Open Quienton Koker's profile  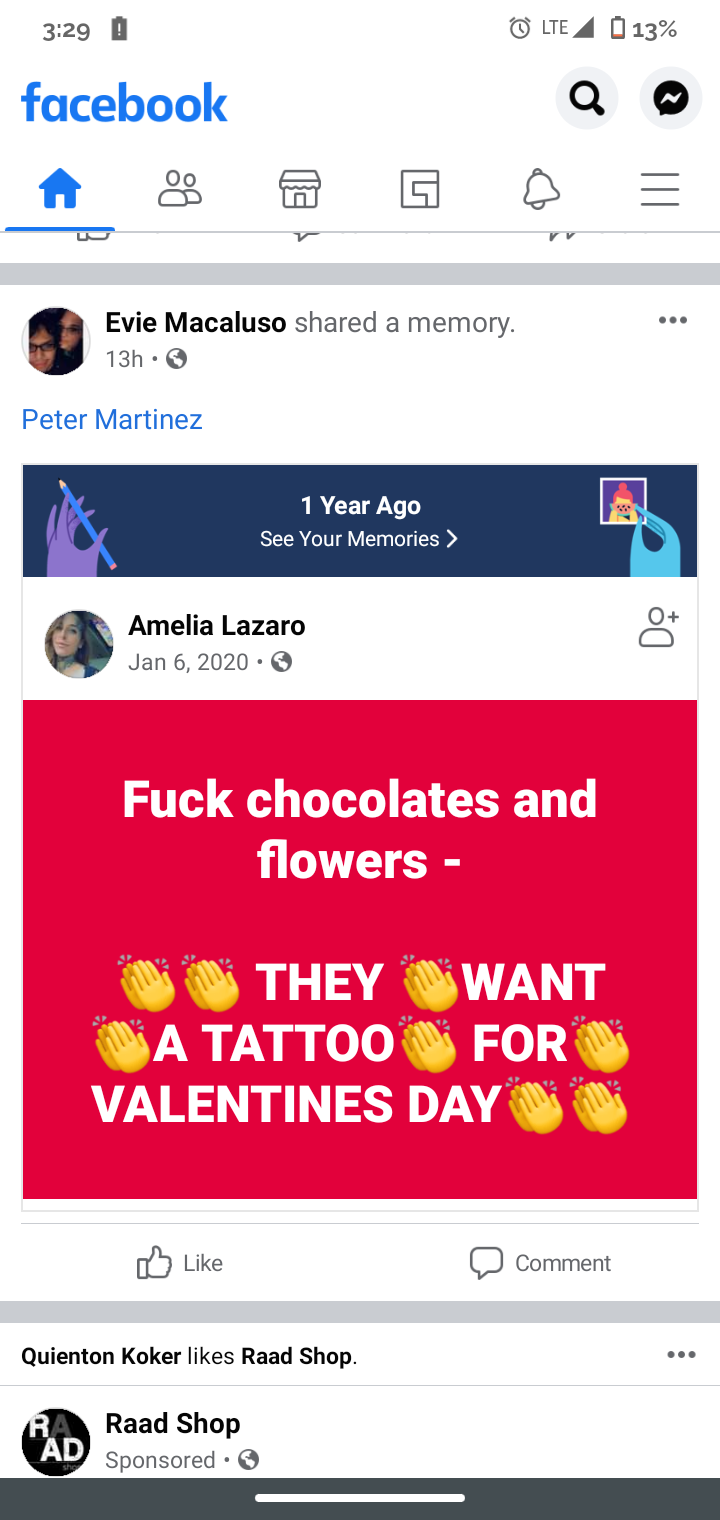(101, 1356)
